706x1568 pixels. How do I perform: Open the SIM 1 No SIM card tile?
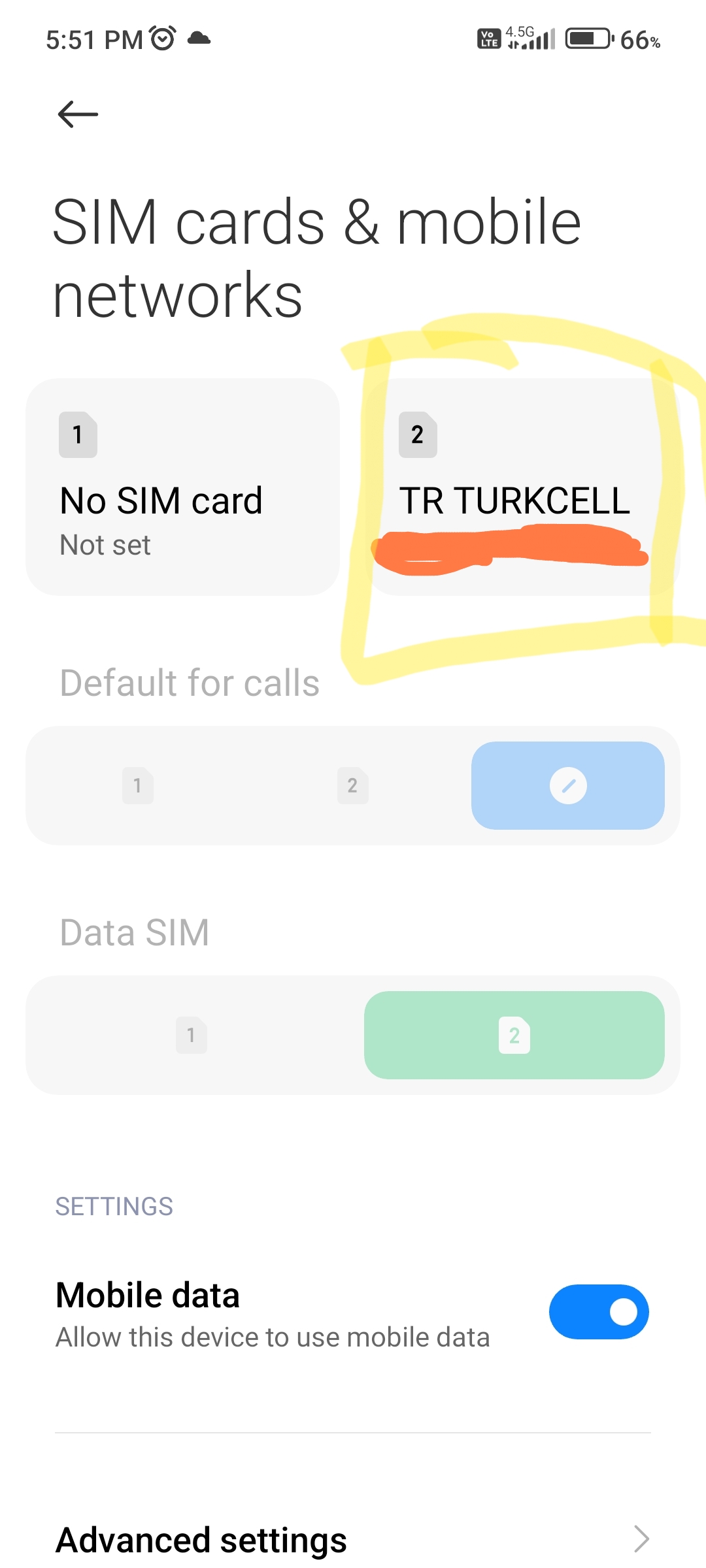(x=182, y=487)
